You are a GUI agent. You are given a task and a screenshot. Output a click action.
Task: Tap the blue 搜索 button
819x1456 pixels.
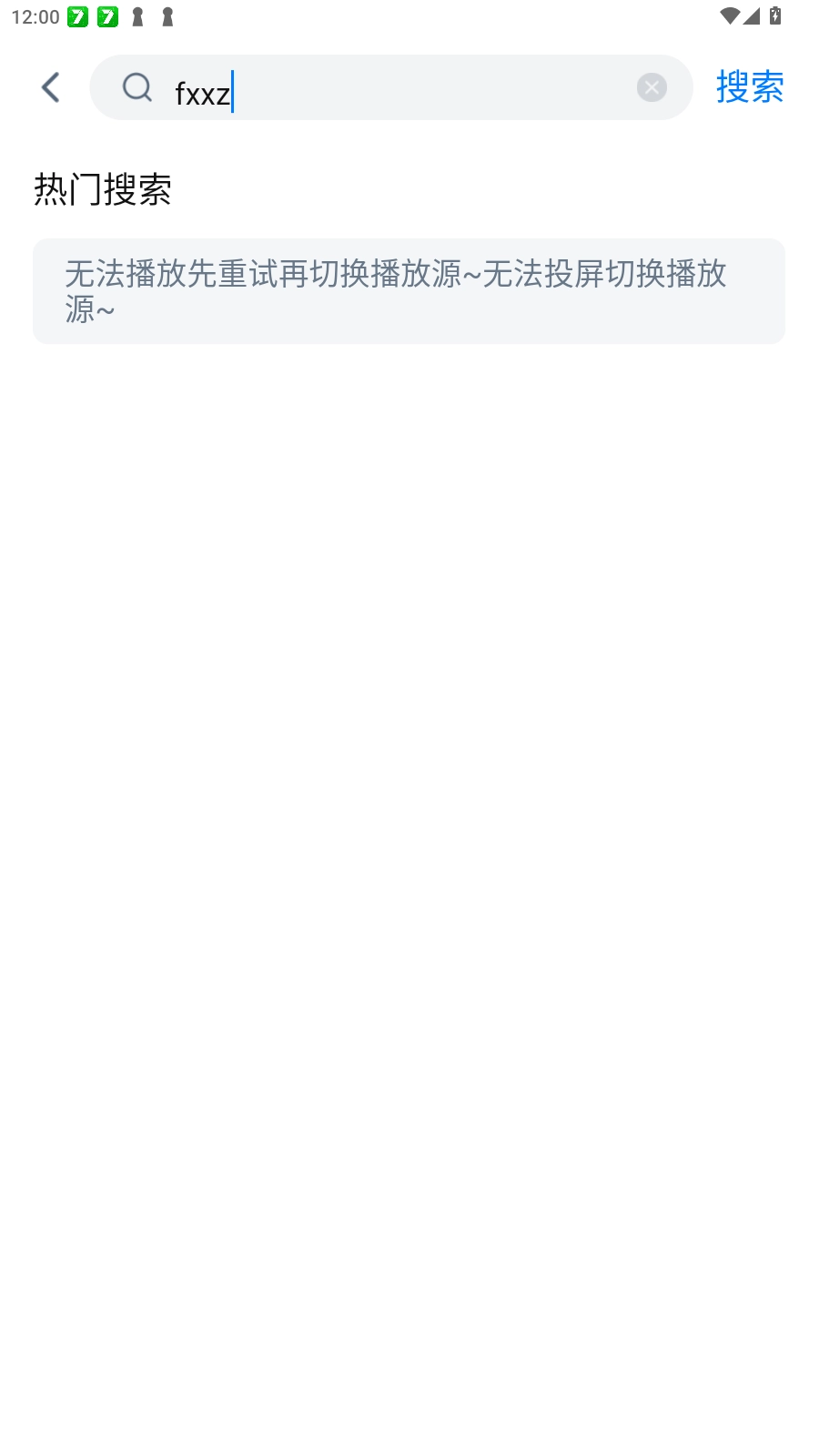point(750,87)
